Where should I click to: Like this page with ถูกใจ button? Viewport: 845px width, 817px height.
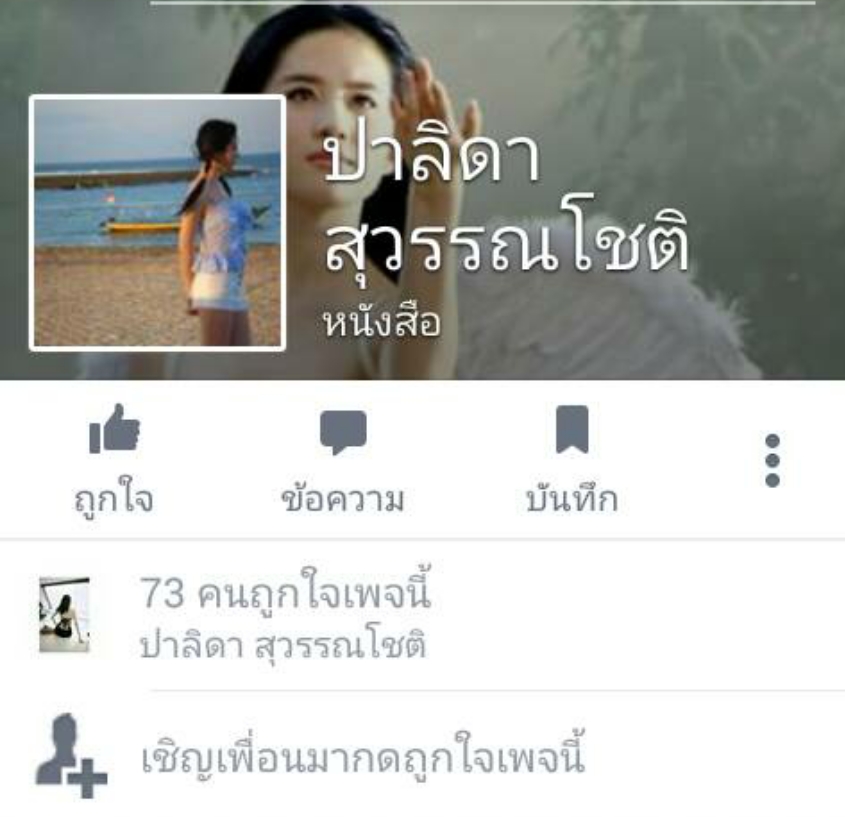tap(114, 457)
